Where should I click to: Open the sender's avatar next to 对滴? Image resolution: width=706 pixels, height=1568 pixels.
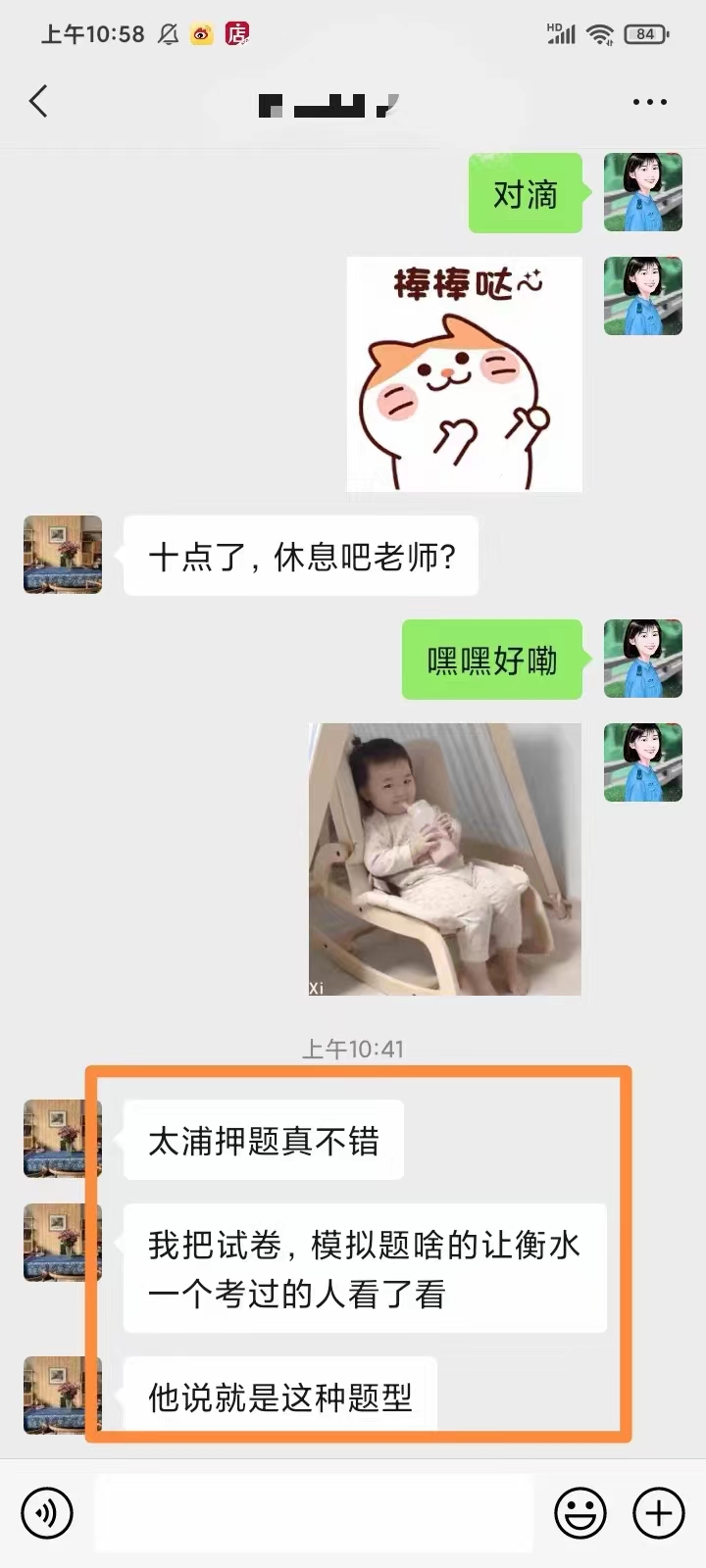pos(643,192)
